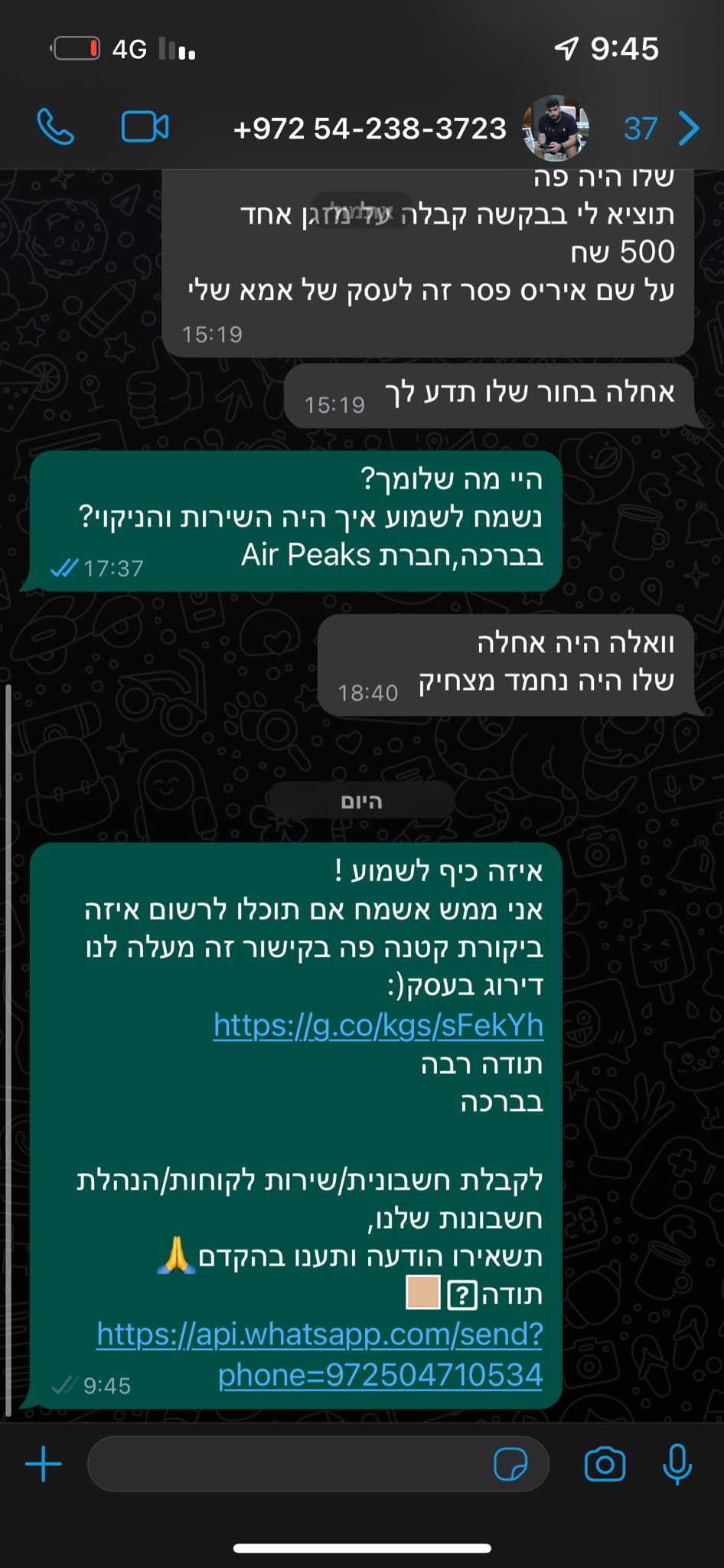This screenshot has height=1568, width=724.
Task: Open the attachment plus menu
Action: coord(44,1465)
